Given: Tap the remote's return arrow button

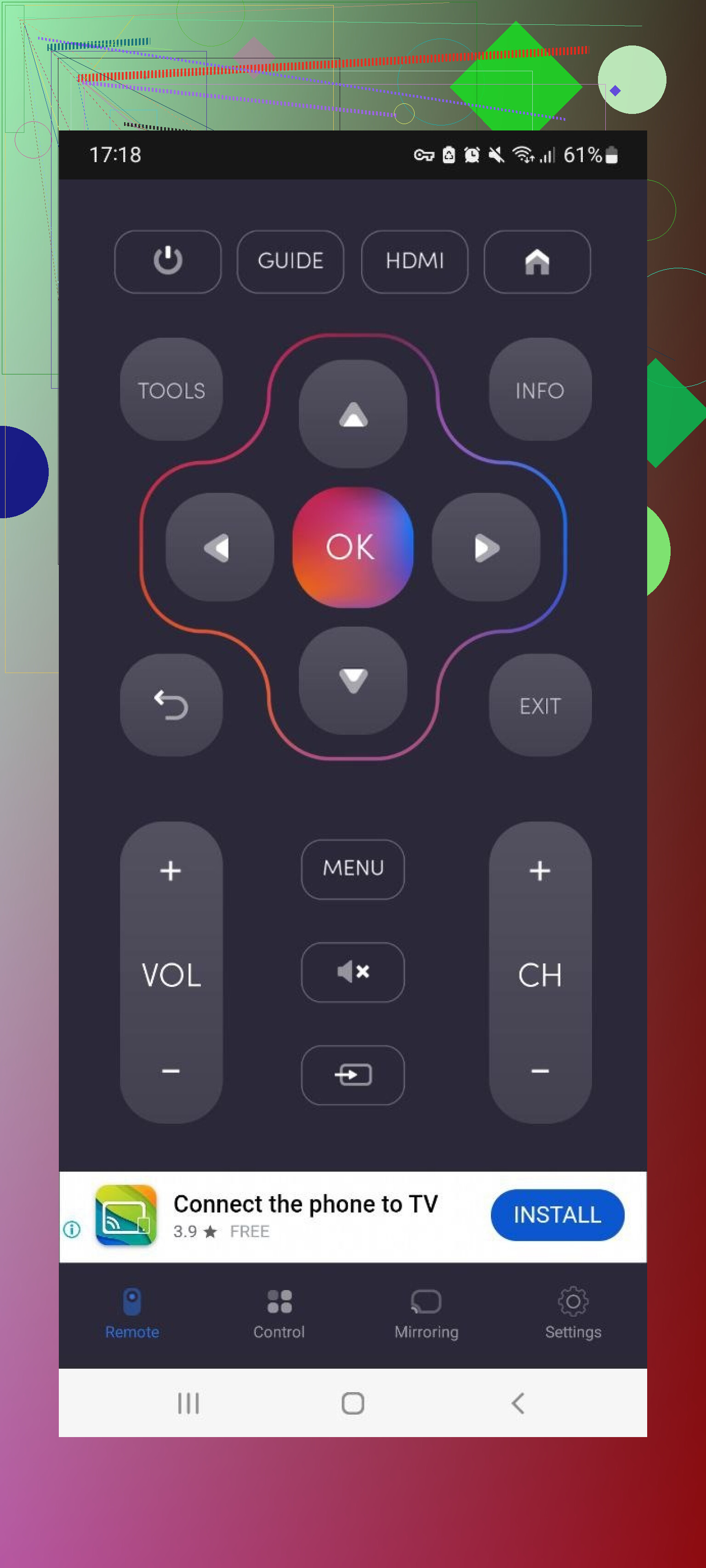Looking at the screenshot, I should (171, 705).
